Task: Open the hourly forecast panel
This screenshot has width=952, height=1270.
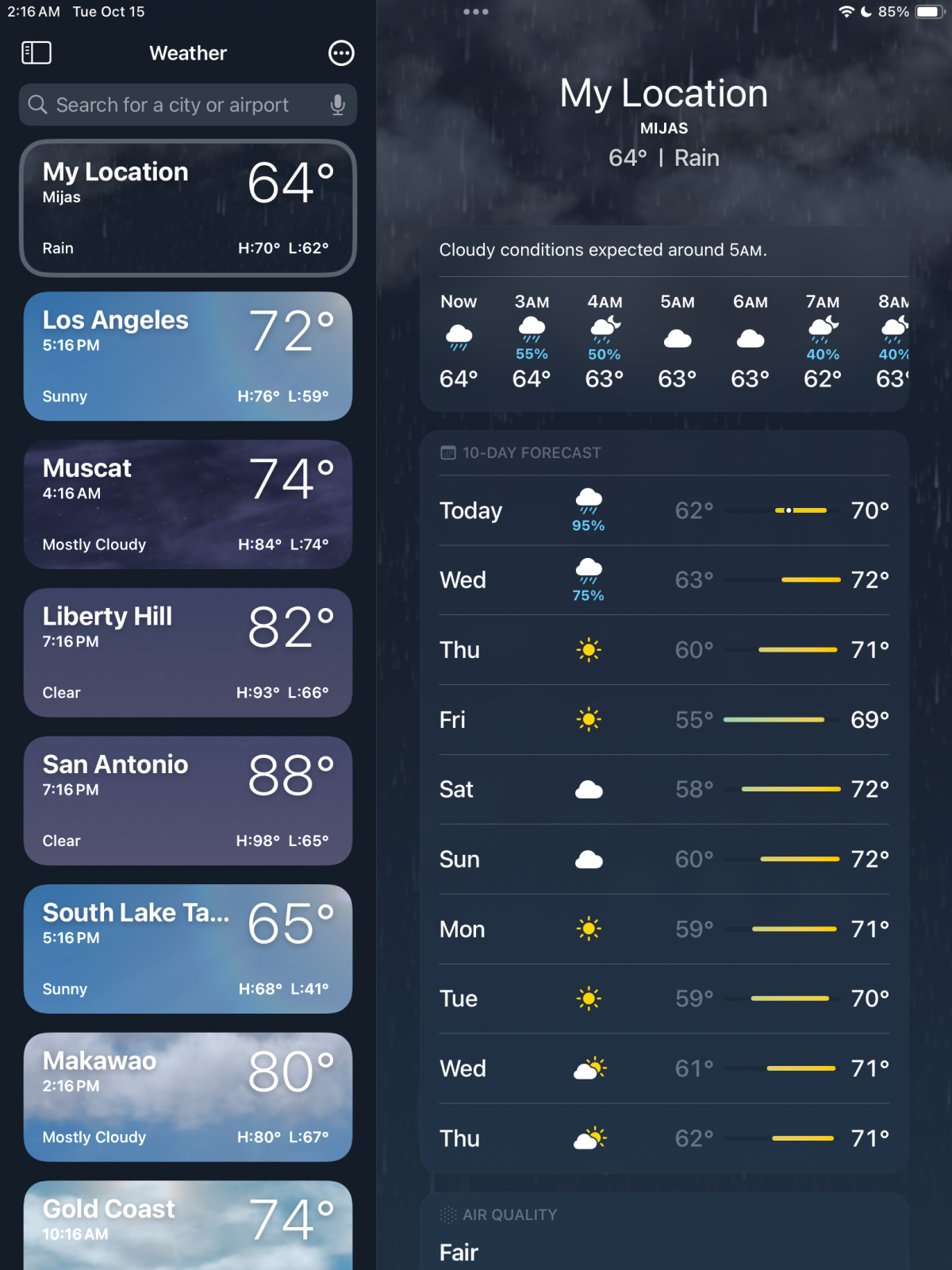Action: click(664, 341)
